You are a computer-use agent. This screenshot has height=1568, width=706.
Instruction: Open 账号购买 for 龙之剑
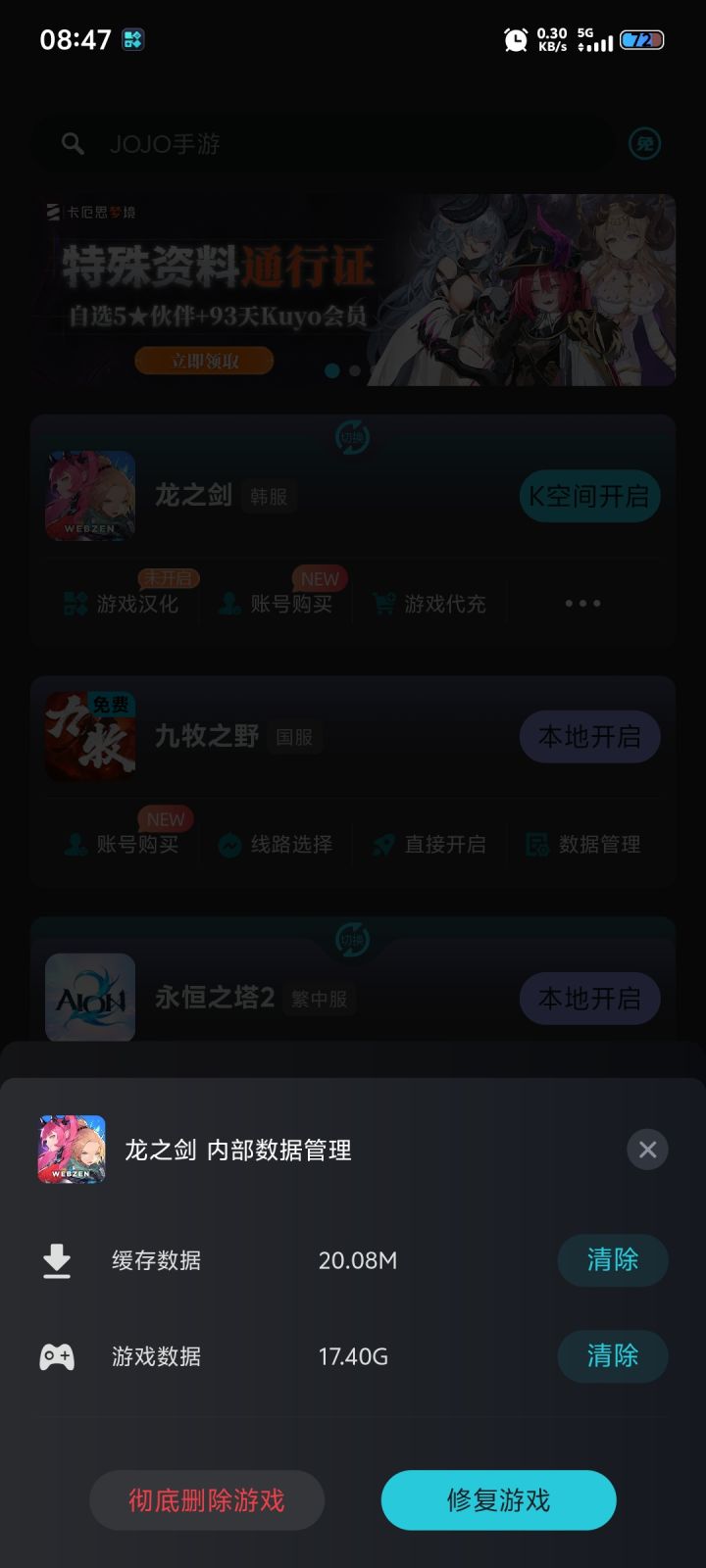tap(279, 605)
